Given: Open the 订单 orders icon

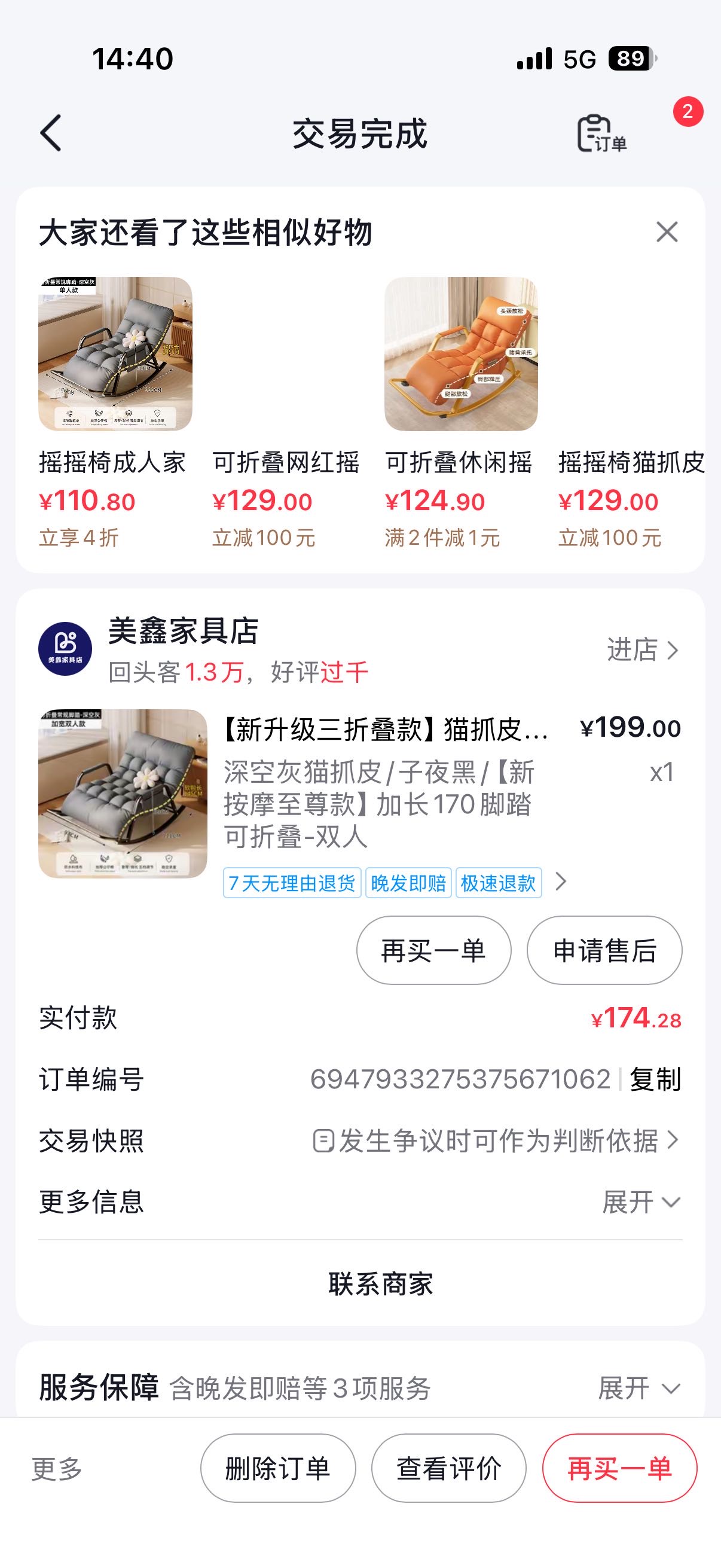Looking at the screenshot, I should coord(600,133).
